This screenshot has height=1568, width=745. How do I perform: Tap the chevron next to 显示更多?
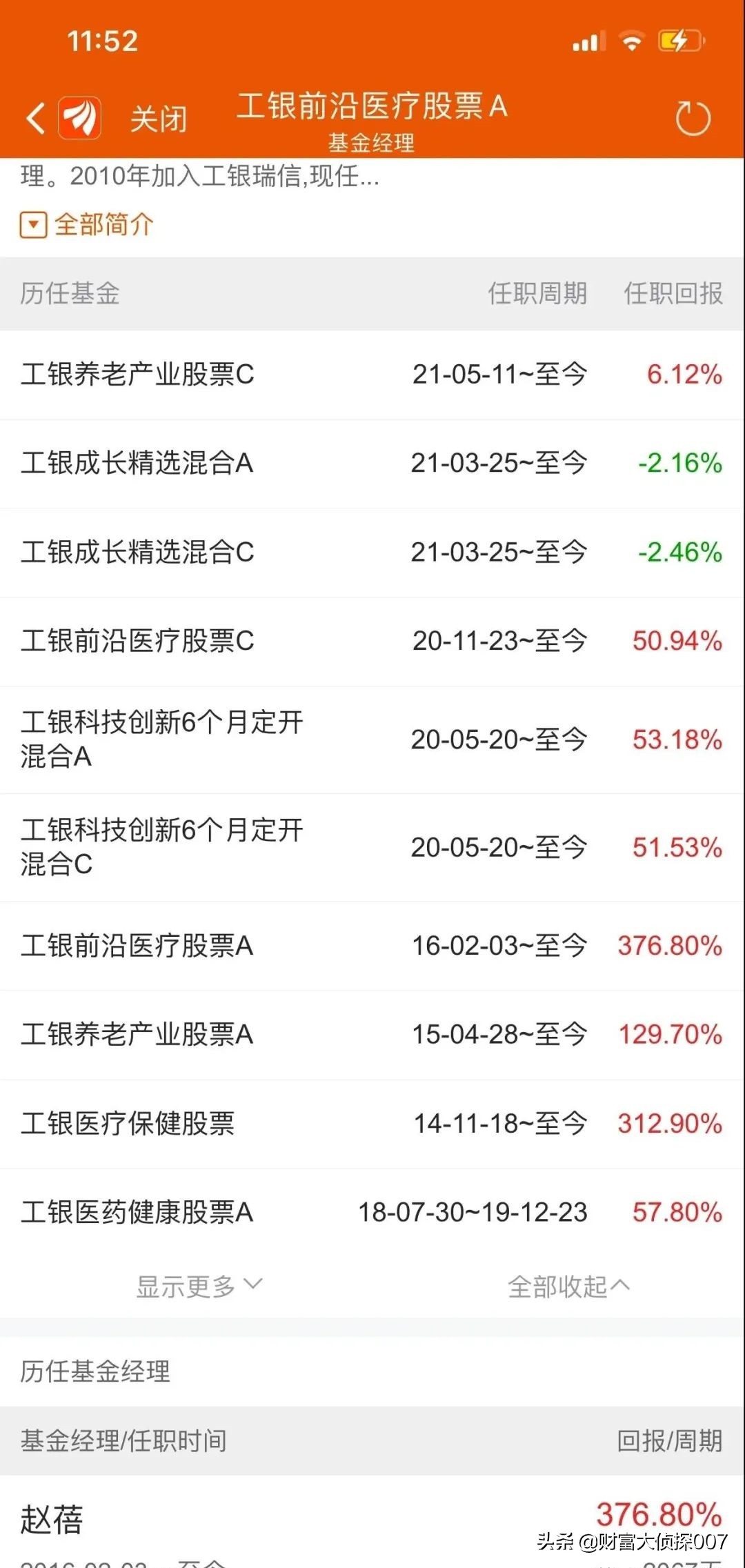pos(252,1285)
